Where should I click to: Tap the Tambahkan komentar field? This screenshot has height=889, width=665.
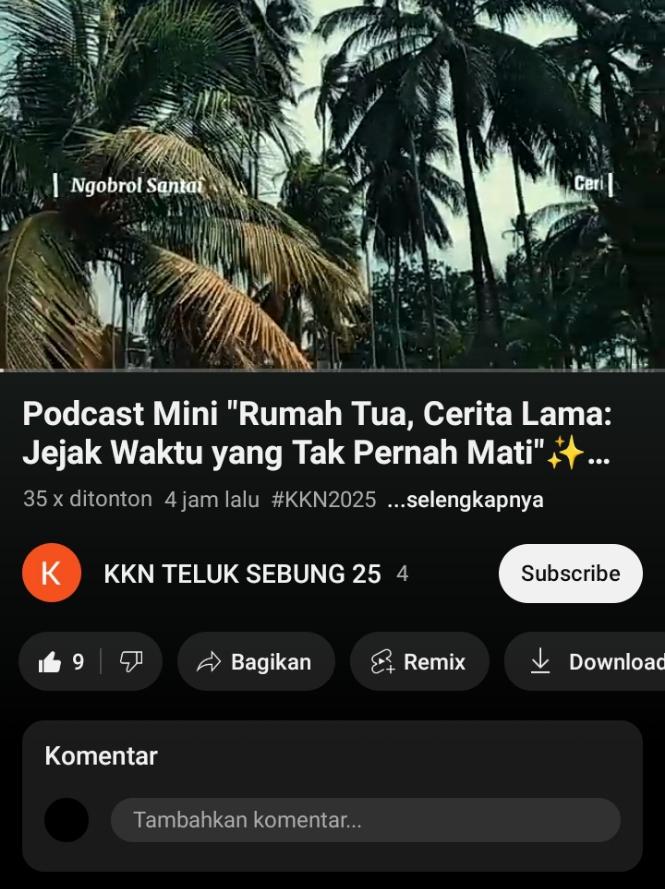(x=365, y=820)
